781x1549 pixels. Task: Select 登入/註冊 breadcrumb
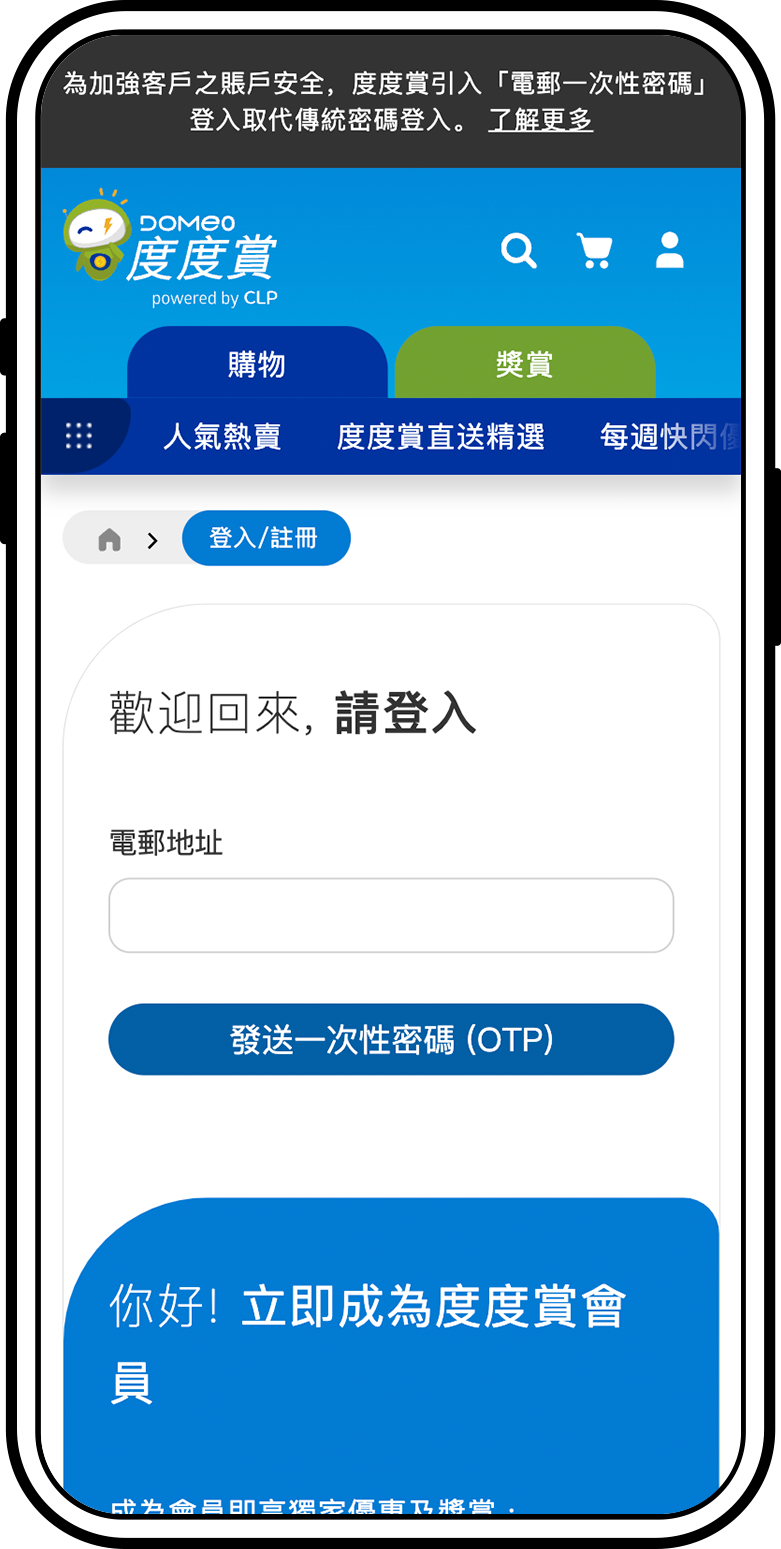point(265,538)
